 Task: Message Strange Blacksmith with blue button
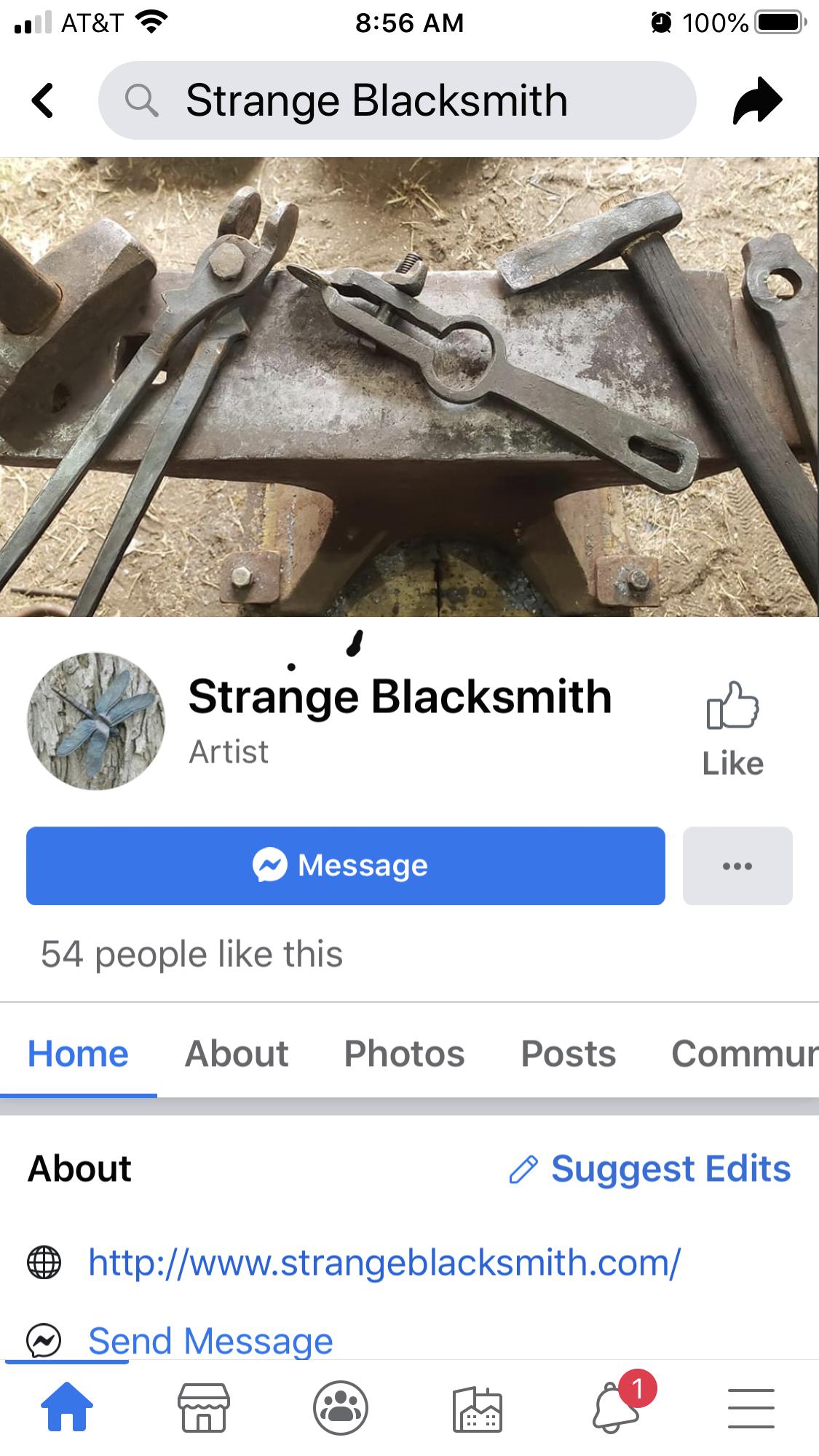pos(345,866)
